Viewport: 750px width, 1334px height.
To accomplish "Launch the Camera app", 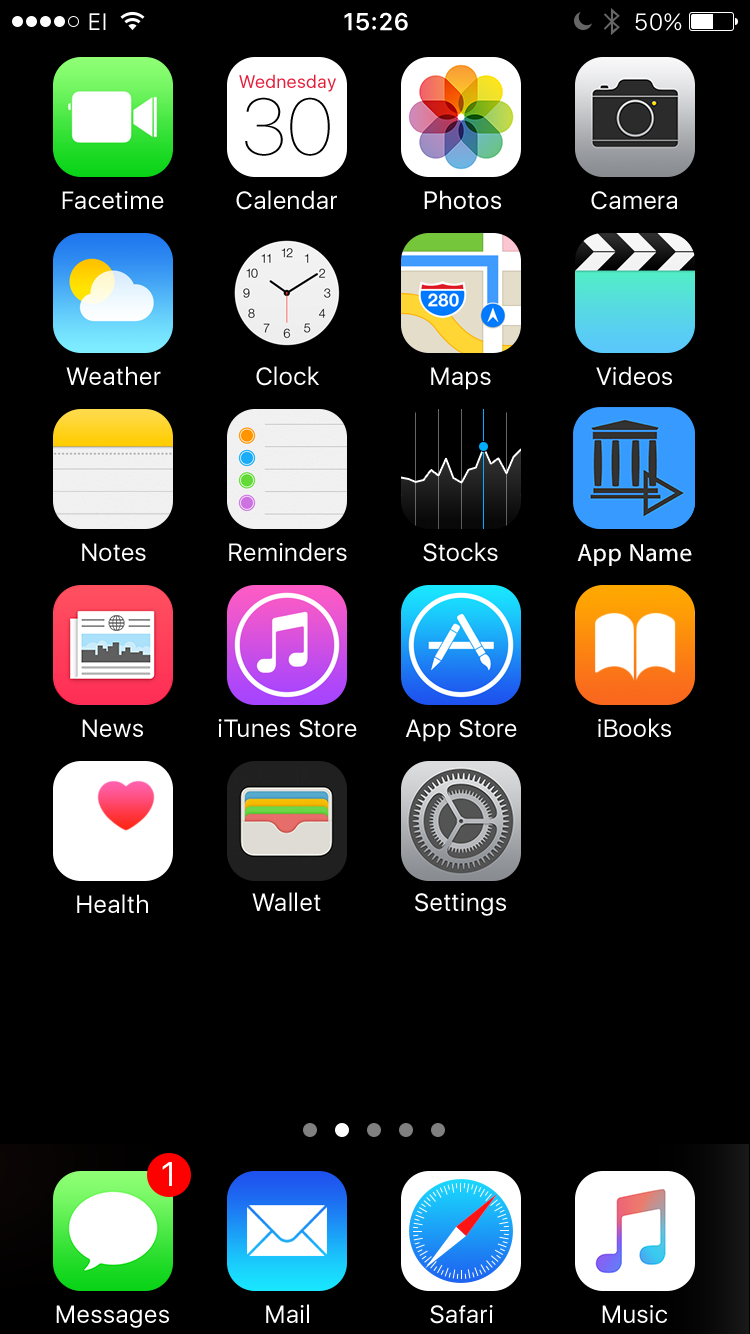I will click(x=635, y=117).
